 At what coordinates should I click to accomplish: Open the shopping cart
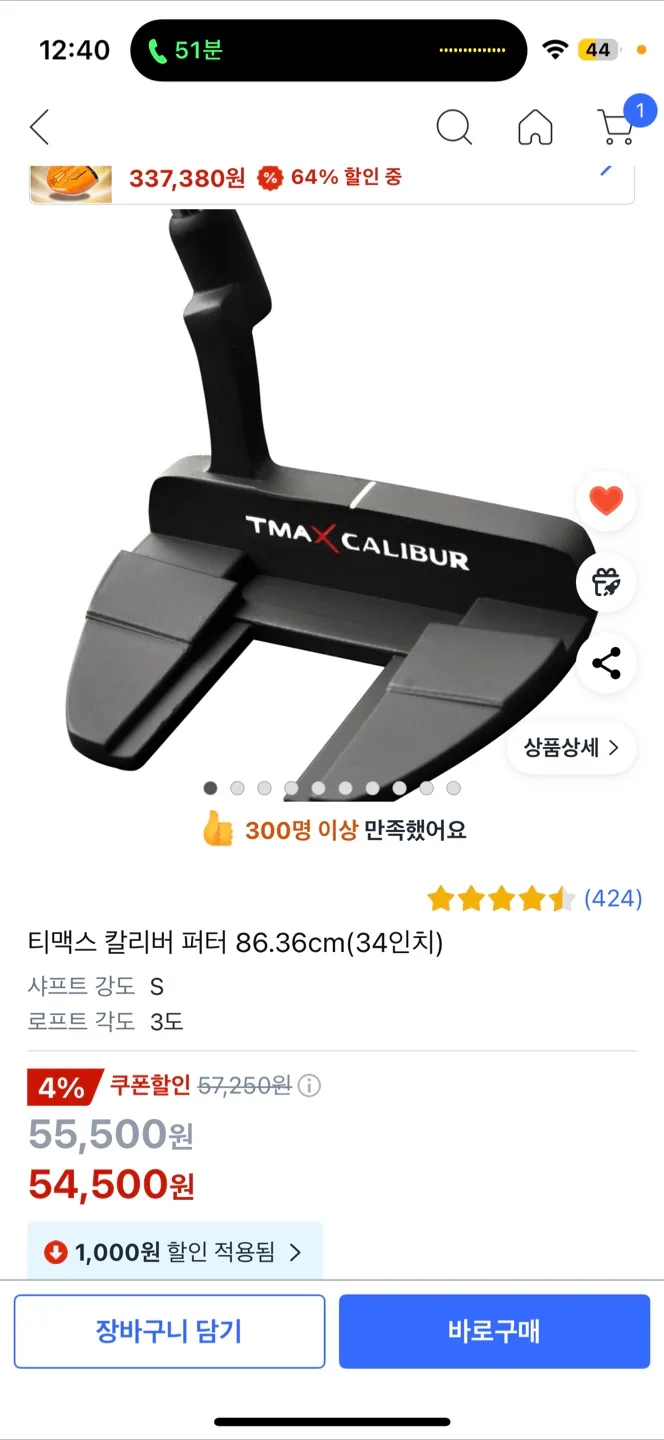coord(617,127)
